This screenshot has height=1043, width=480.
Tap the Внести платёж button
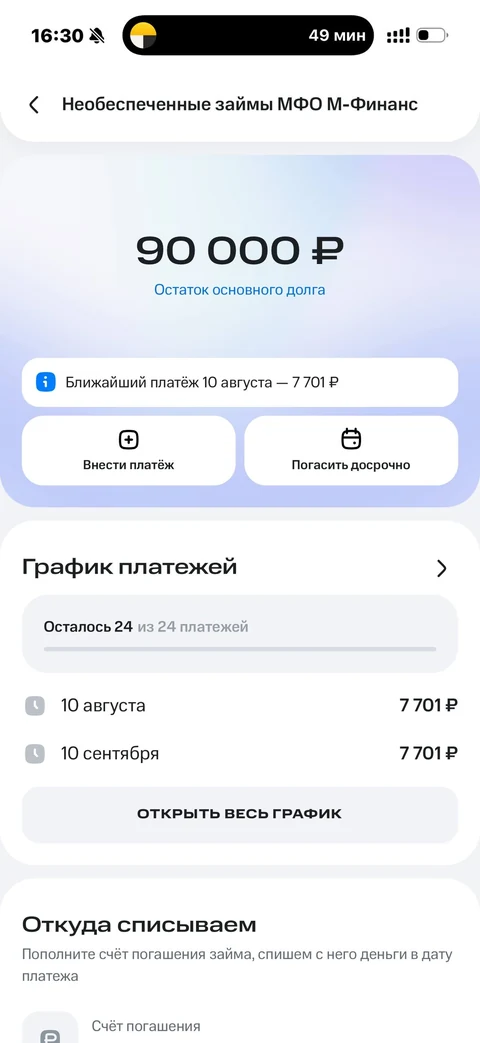[x=128, y=450]
